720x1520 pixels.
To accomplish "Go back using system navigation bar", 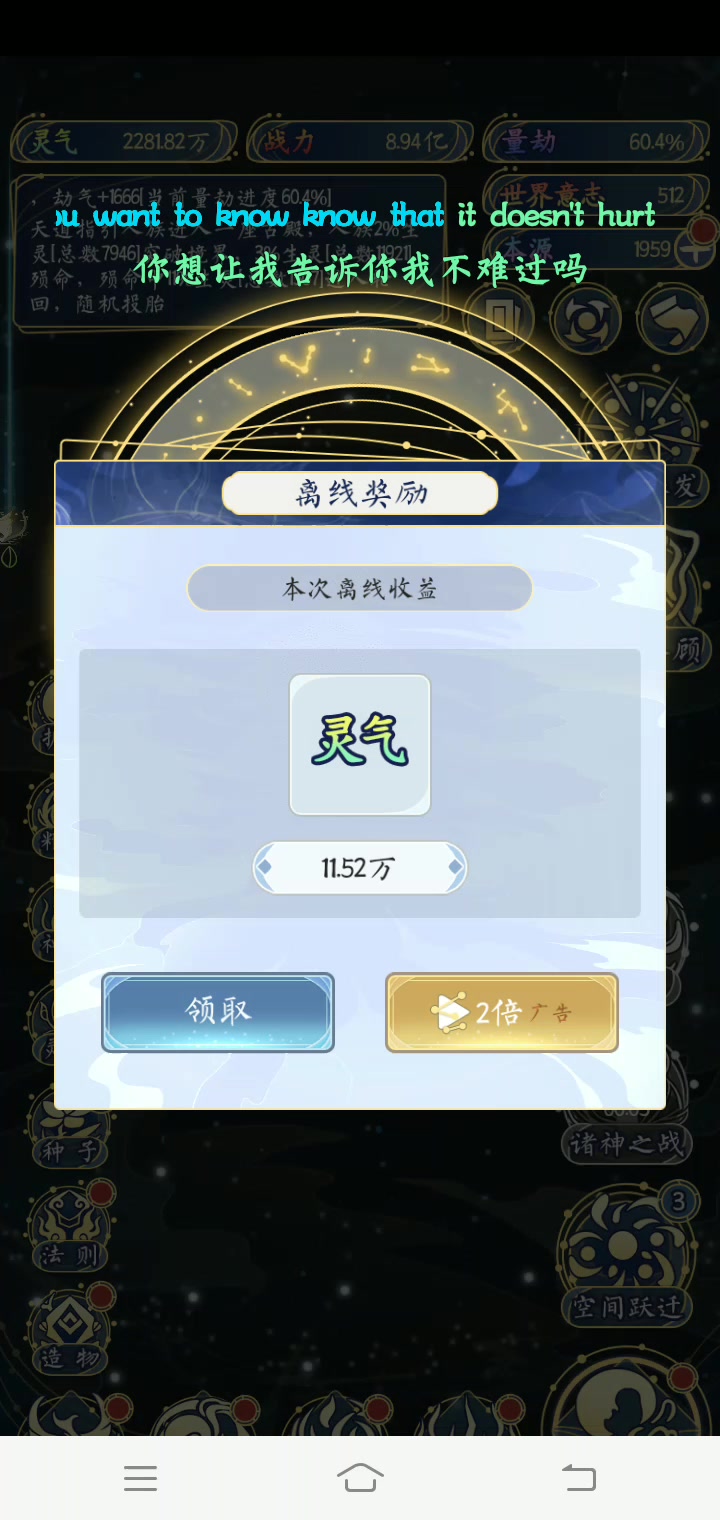I will 578,1477.
